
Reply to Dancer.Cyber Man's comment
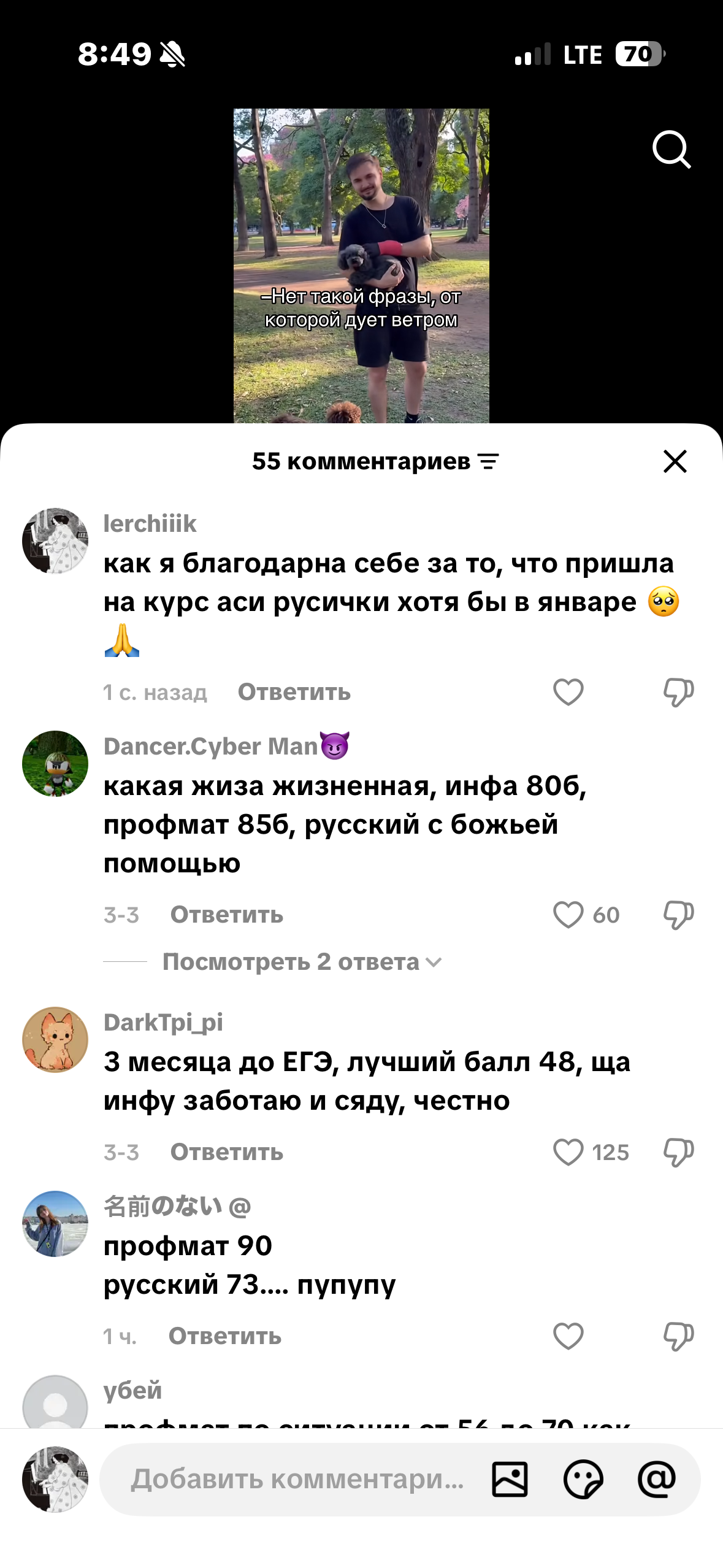227,915
